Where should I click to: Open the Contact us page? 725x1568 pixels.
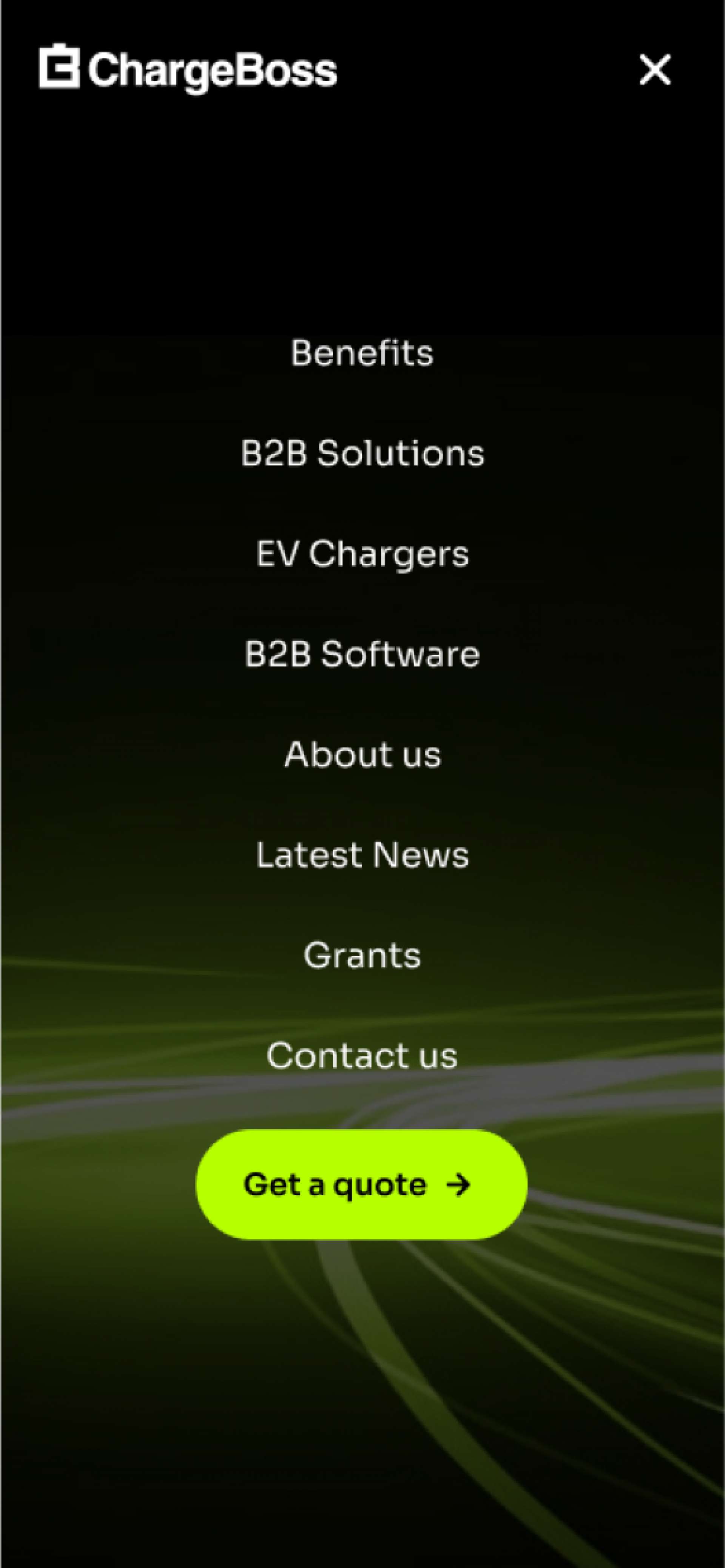[362, 1056]
